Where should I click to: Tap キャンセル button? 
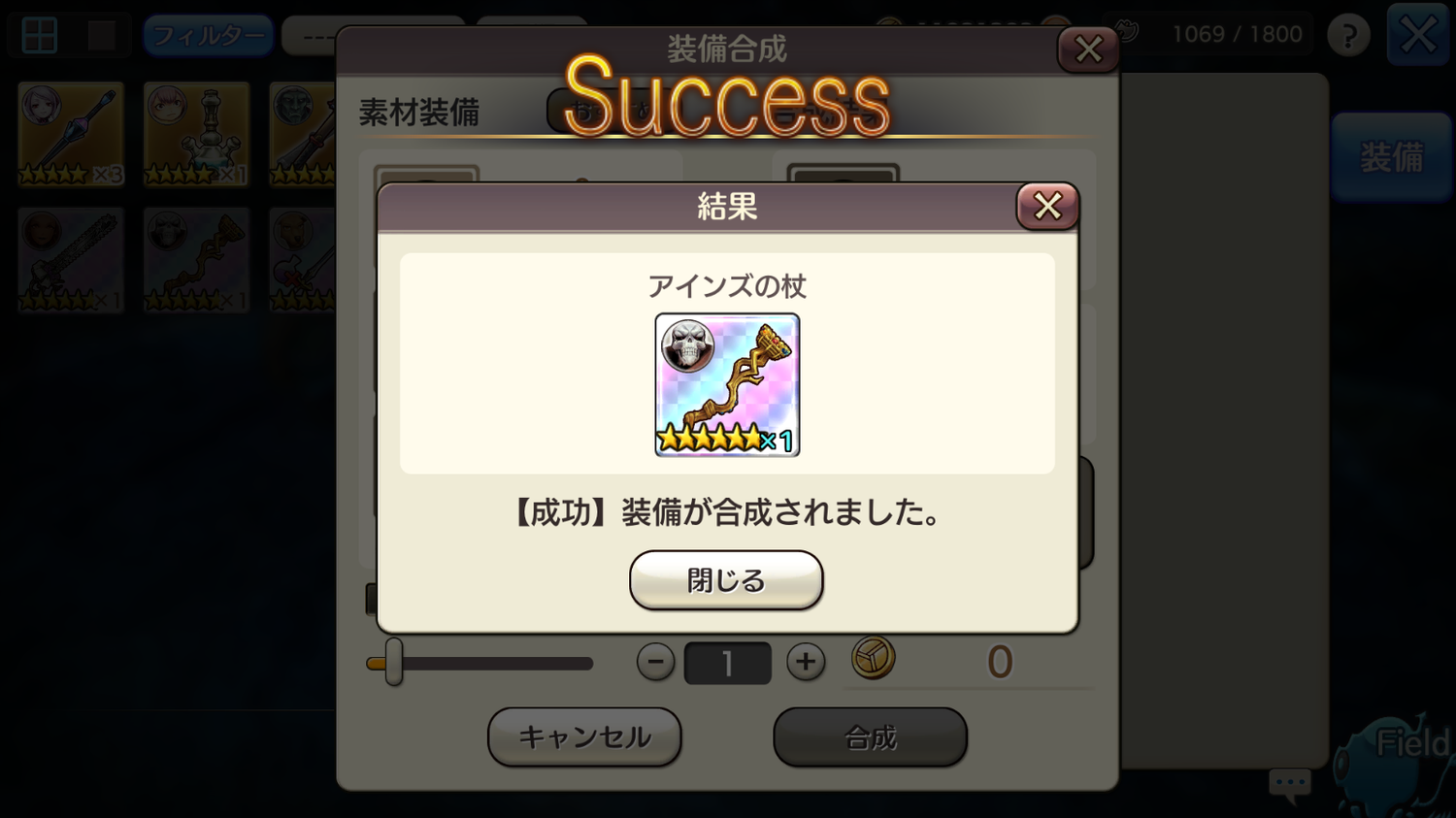[584, 737]
